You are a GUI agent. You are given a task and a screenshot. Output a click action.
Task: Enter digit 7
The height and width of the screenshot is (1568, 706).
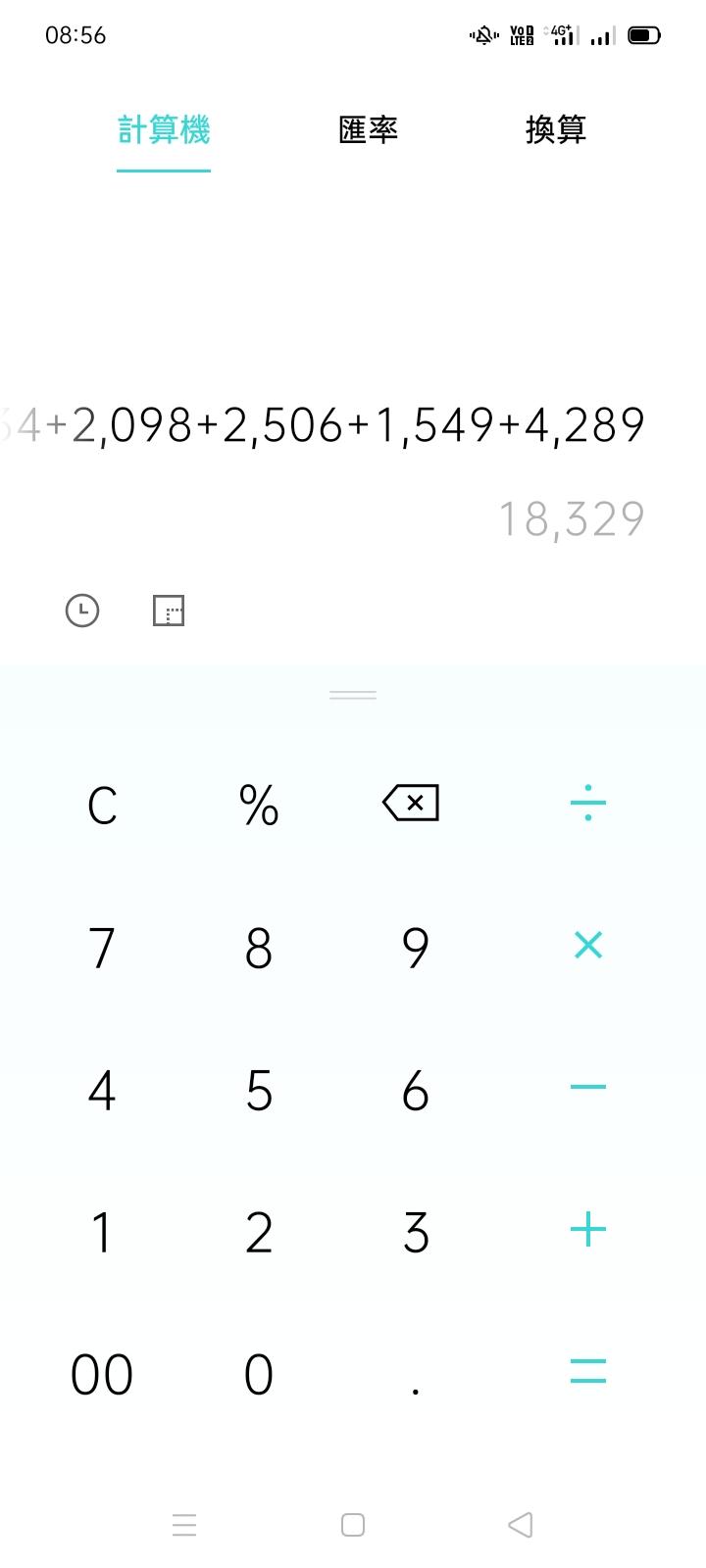pos(102,948)
